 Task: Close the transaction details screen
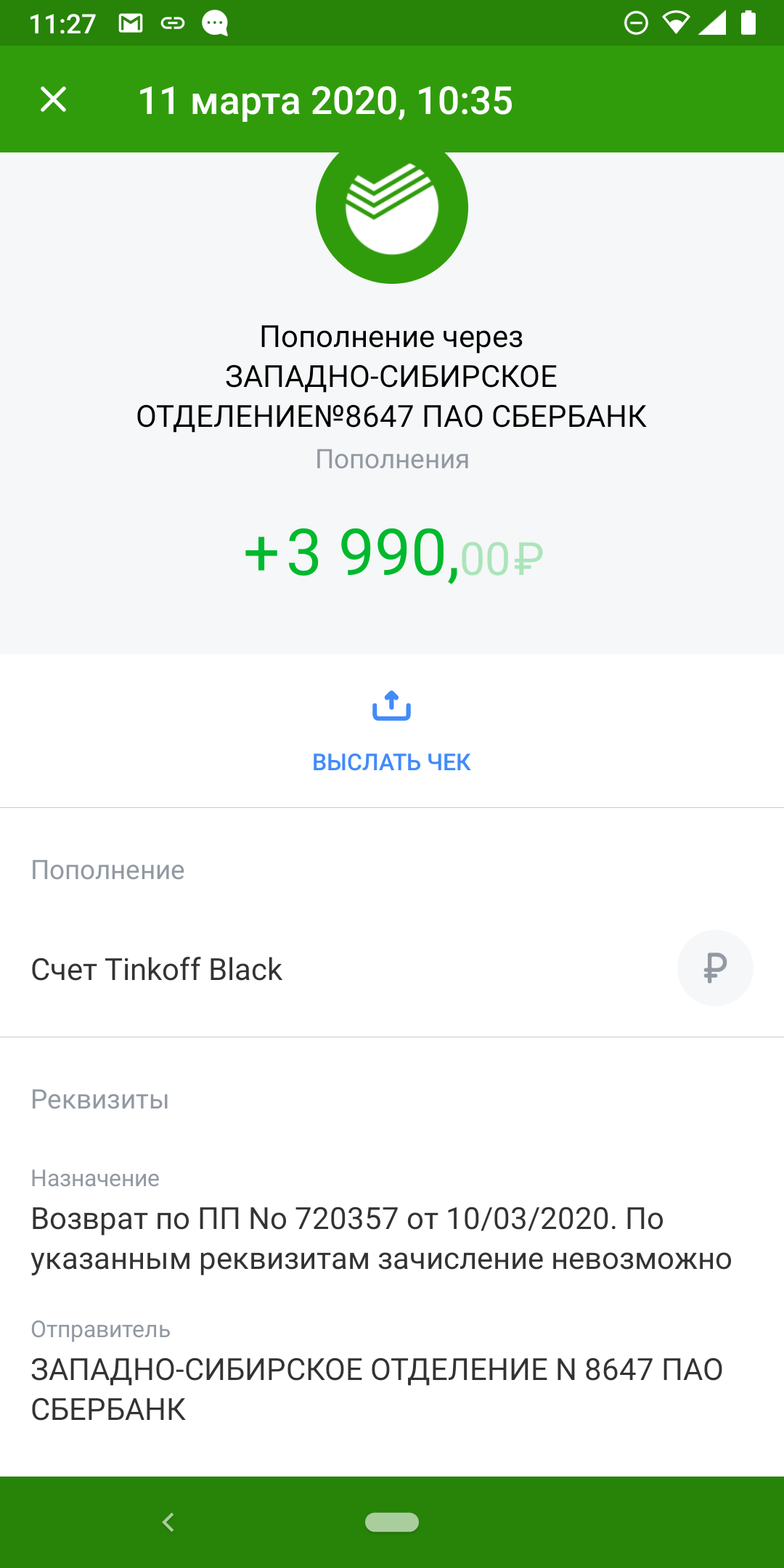pyautogui.click(x=53, y=99)
